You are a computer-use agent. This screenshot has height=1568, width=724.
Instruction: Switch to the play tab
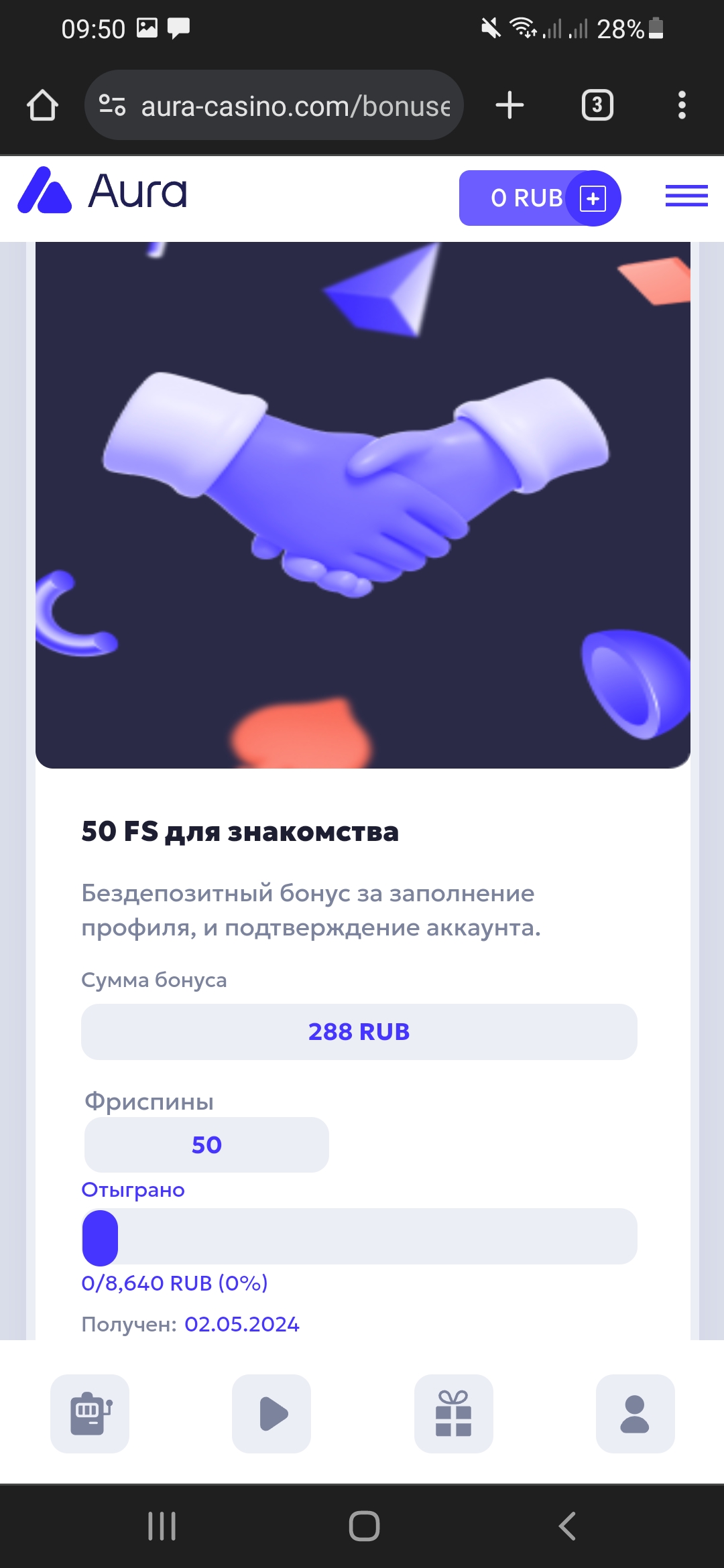[271, 1413]
